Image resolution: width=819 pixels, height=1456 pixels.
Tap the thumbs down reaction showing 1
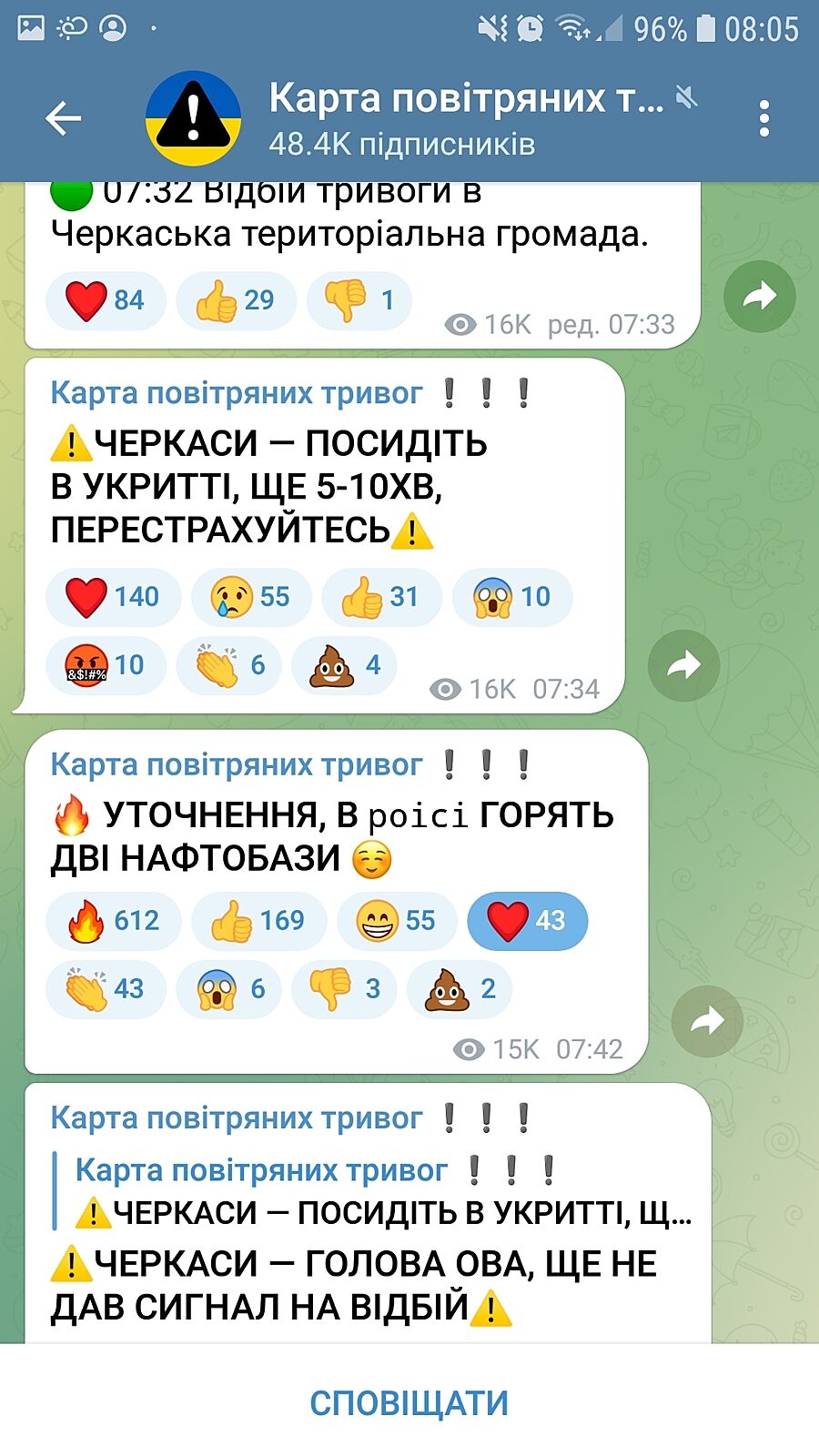(x=359, y=300)
